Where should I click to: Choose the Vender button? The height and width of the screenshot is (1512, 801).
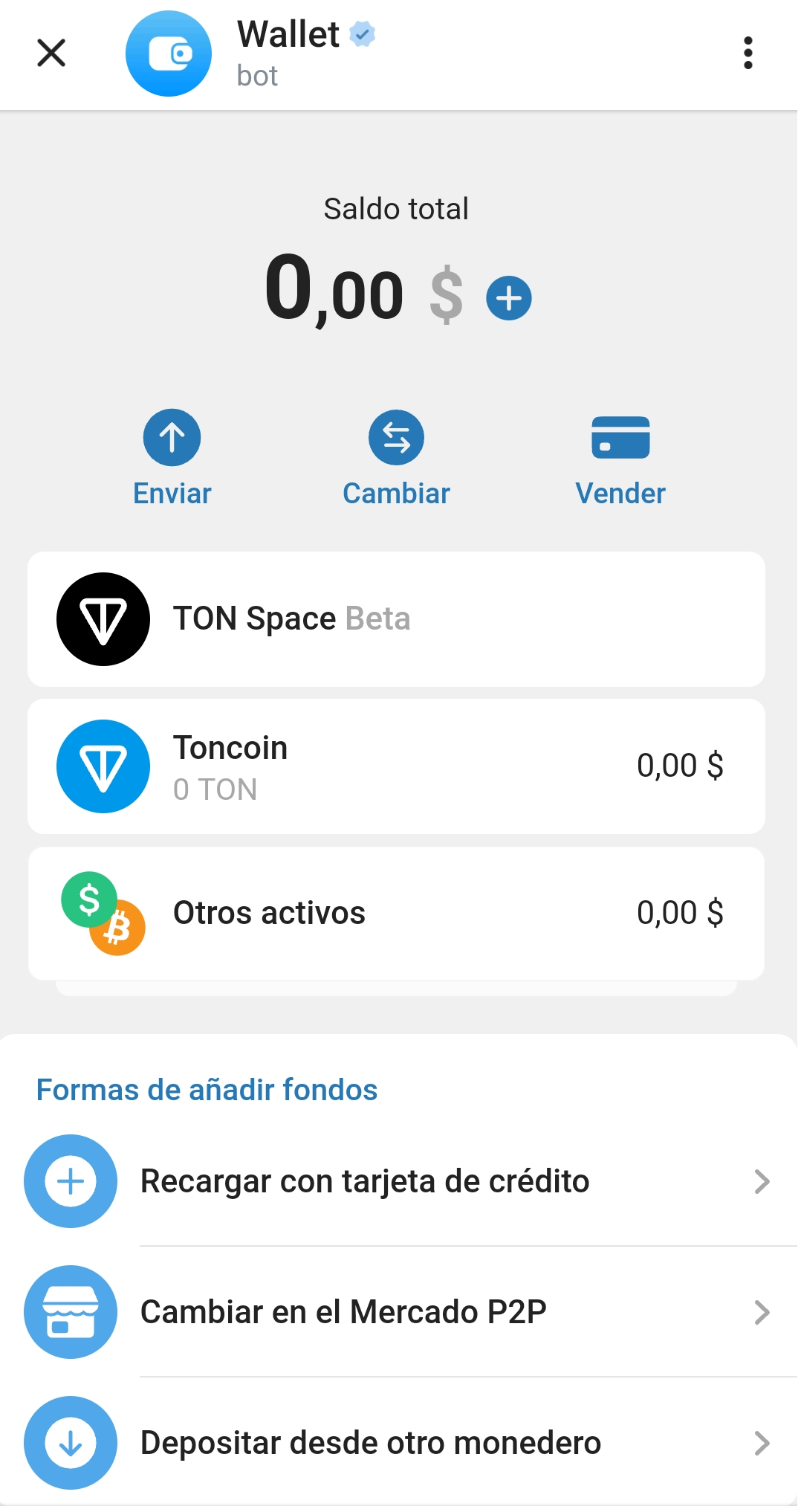click(x=620, y=458)
